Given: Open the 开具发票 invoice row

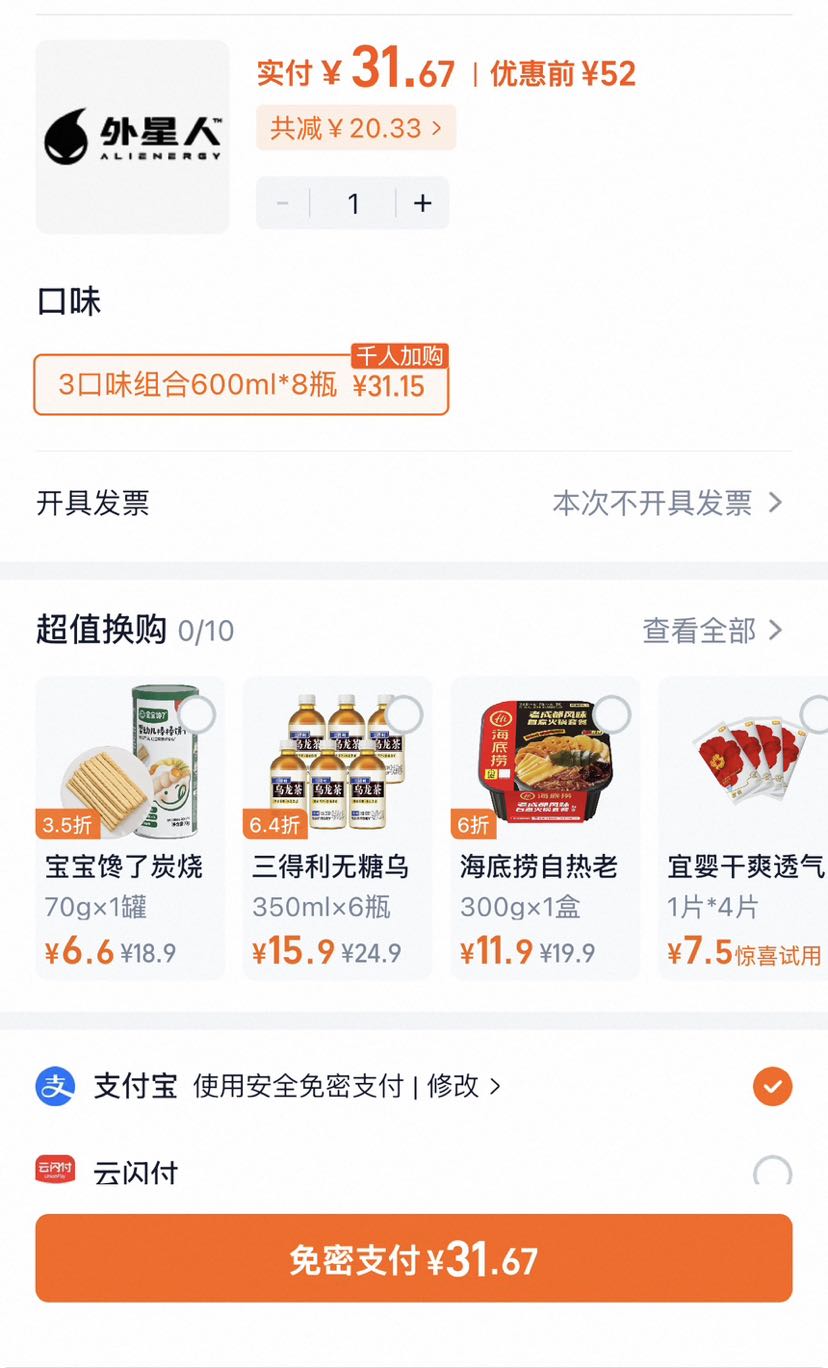Looking at the screenshot, I should 414,502.
